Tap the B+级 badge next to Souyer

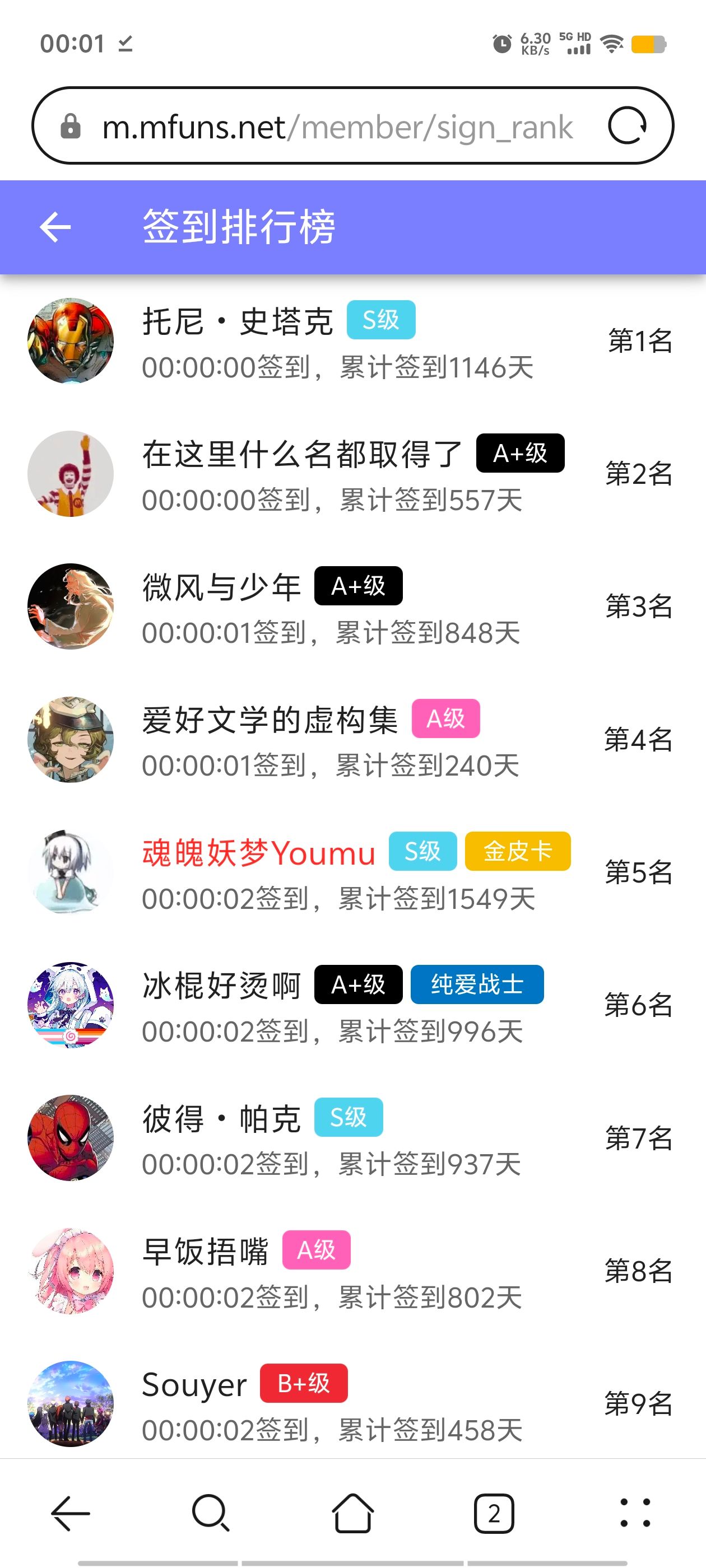coord(303,1384)
